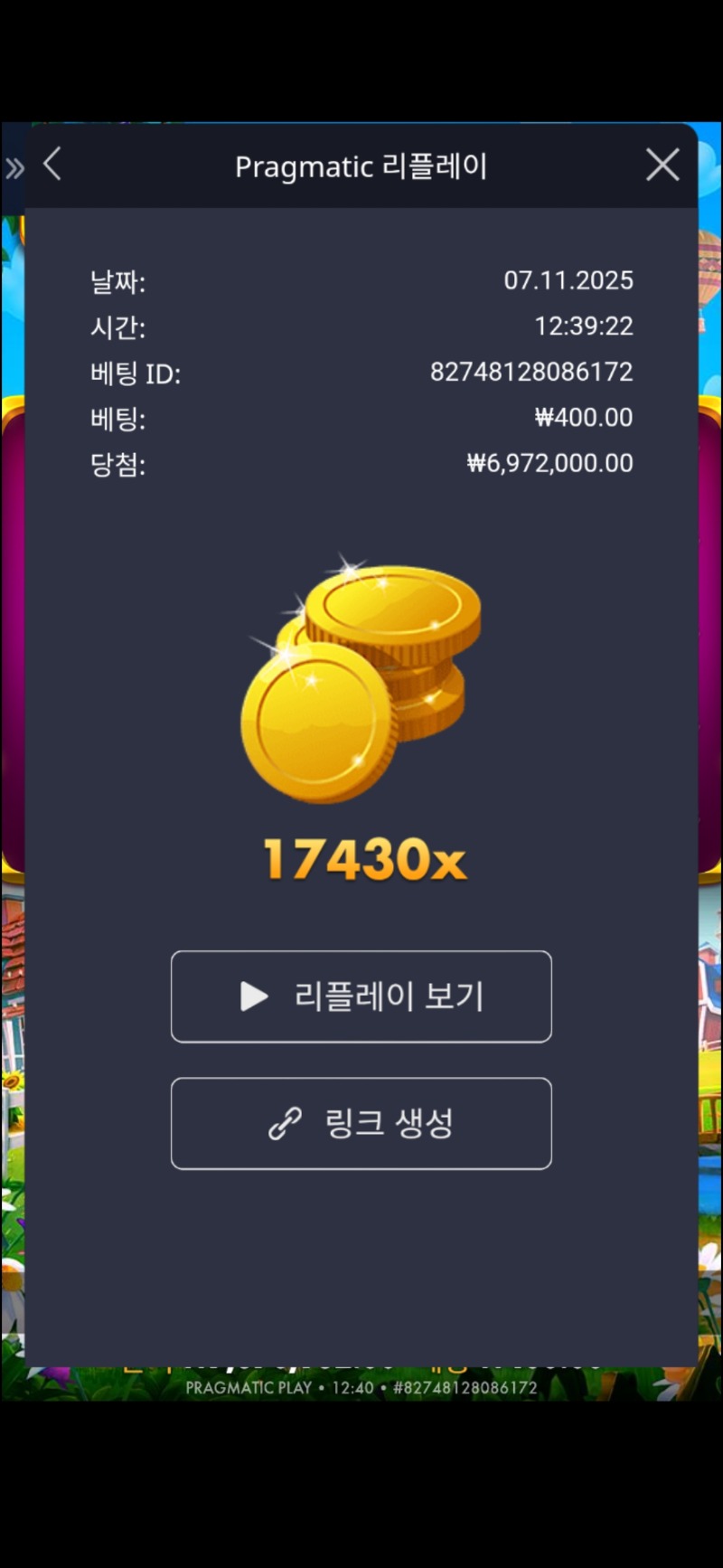This screenshot has width=723, height=1568.
Task: Start the replay with 리플레이 보기
Action: click(361, 997)
